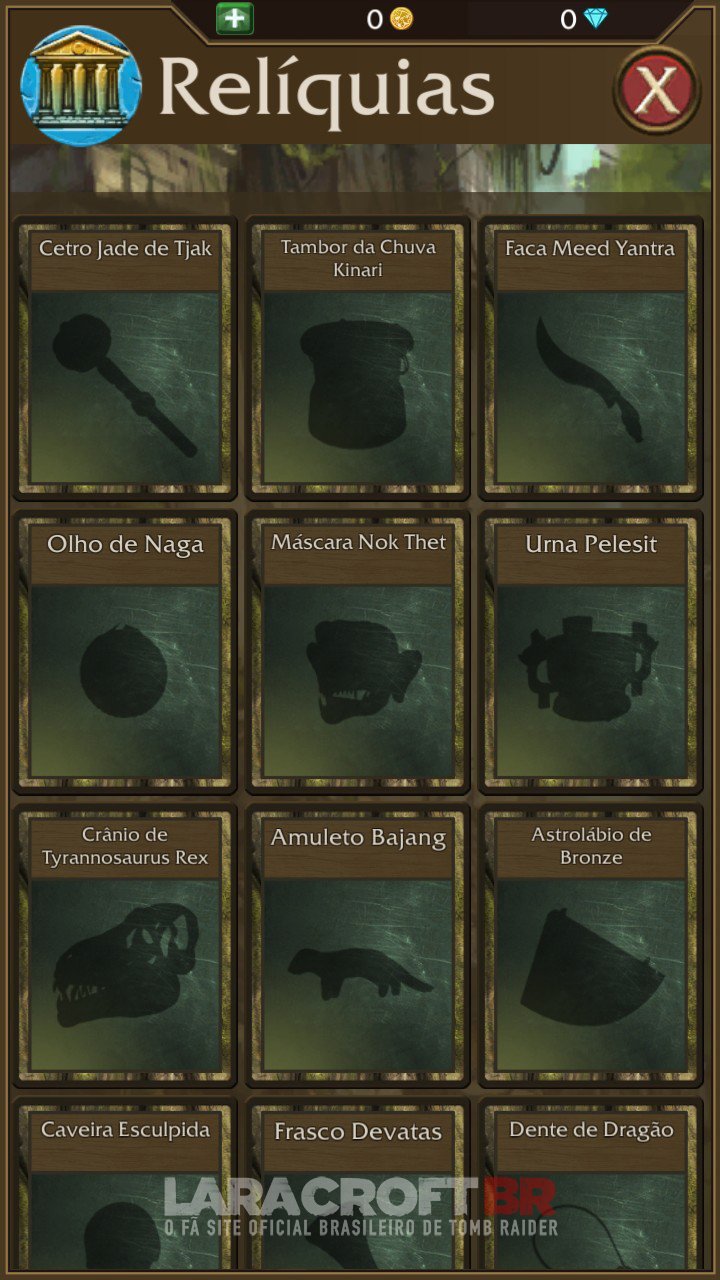Select the Amuleto Bajang card
The height and width of the screenshot is (1280, 720).
point(358,946)
